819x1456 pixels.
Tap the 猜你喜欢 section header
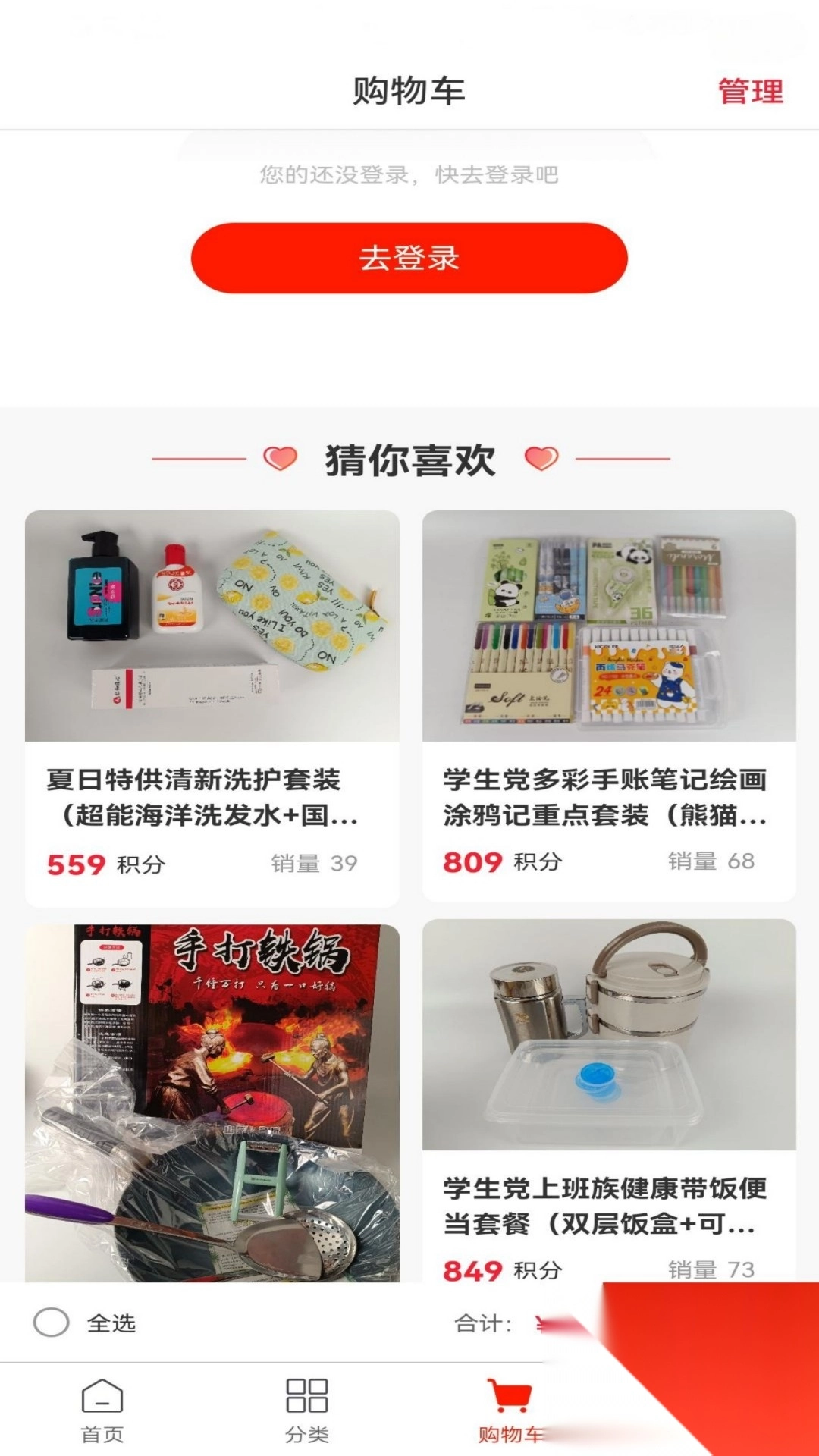click(x=409, y=458)
